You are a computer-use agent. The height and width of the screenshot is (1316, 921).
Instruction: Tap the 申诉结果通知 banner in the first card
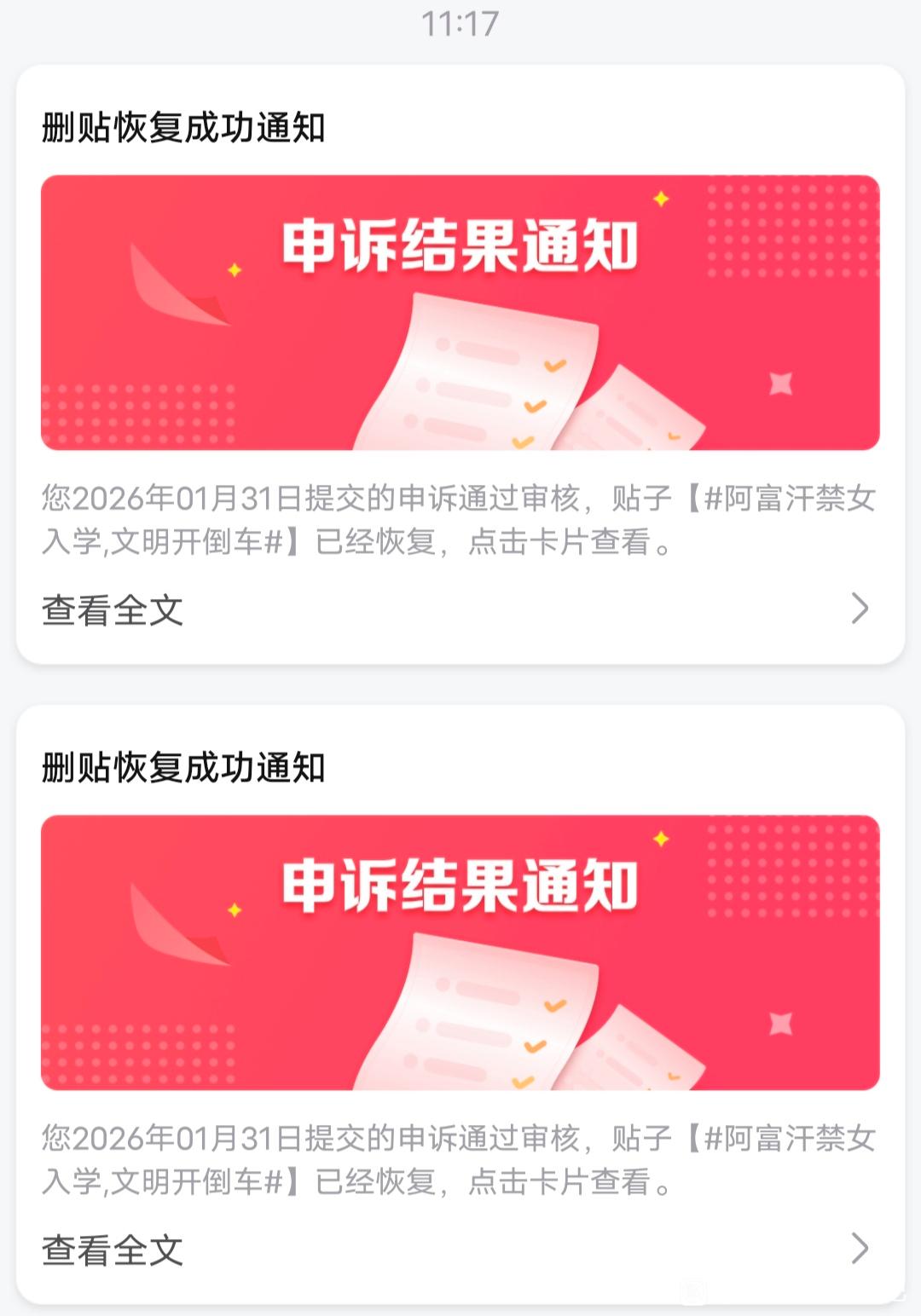pyautogui.click(x=460, y=313)
